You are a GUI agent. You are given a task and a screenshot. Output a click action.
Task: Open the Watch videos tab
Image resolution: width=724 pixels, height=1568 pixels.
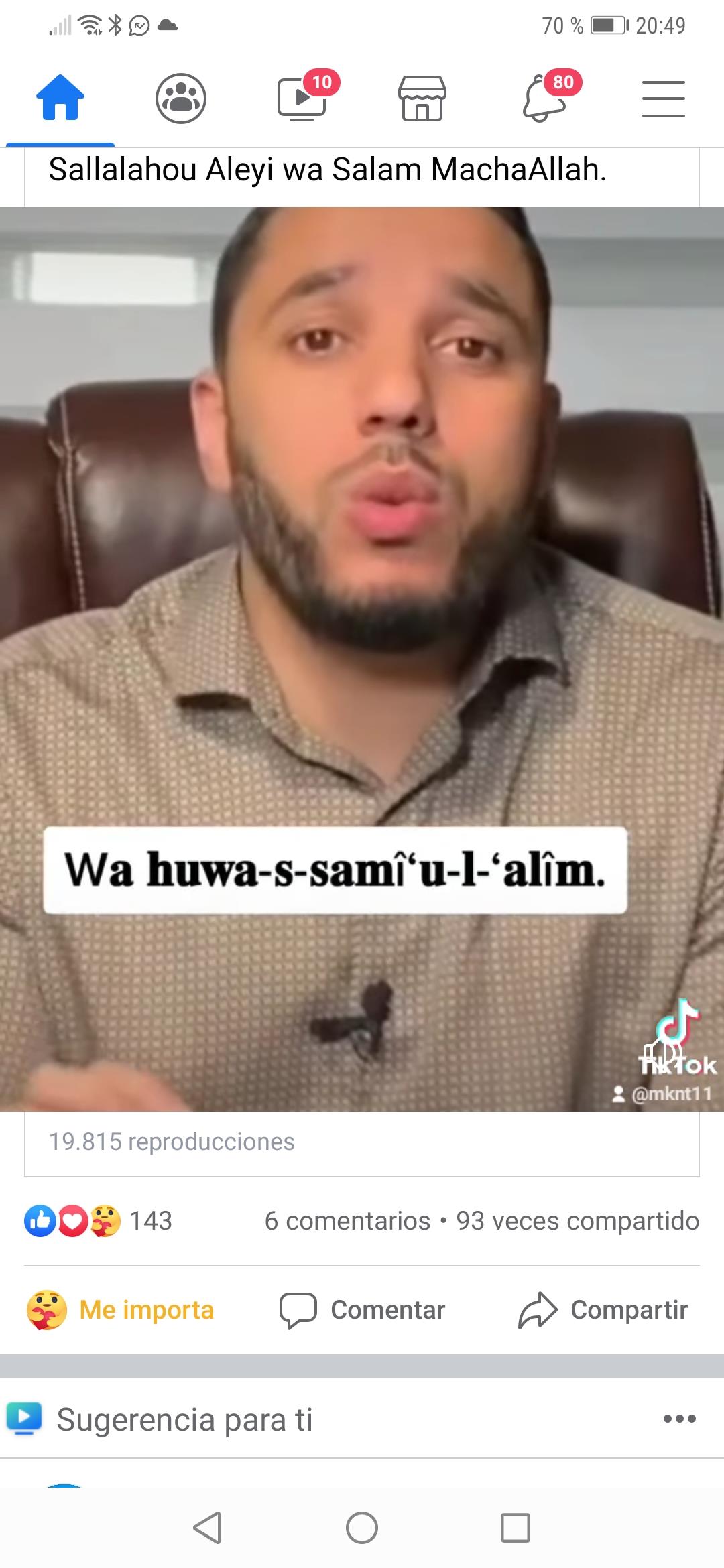click(302, 99)
